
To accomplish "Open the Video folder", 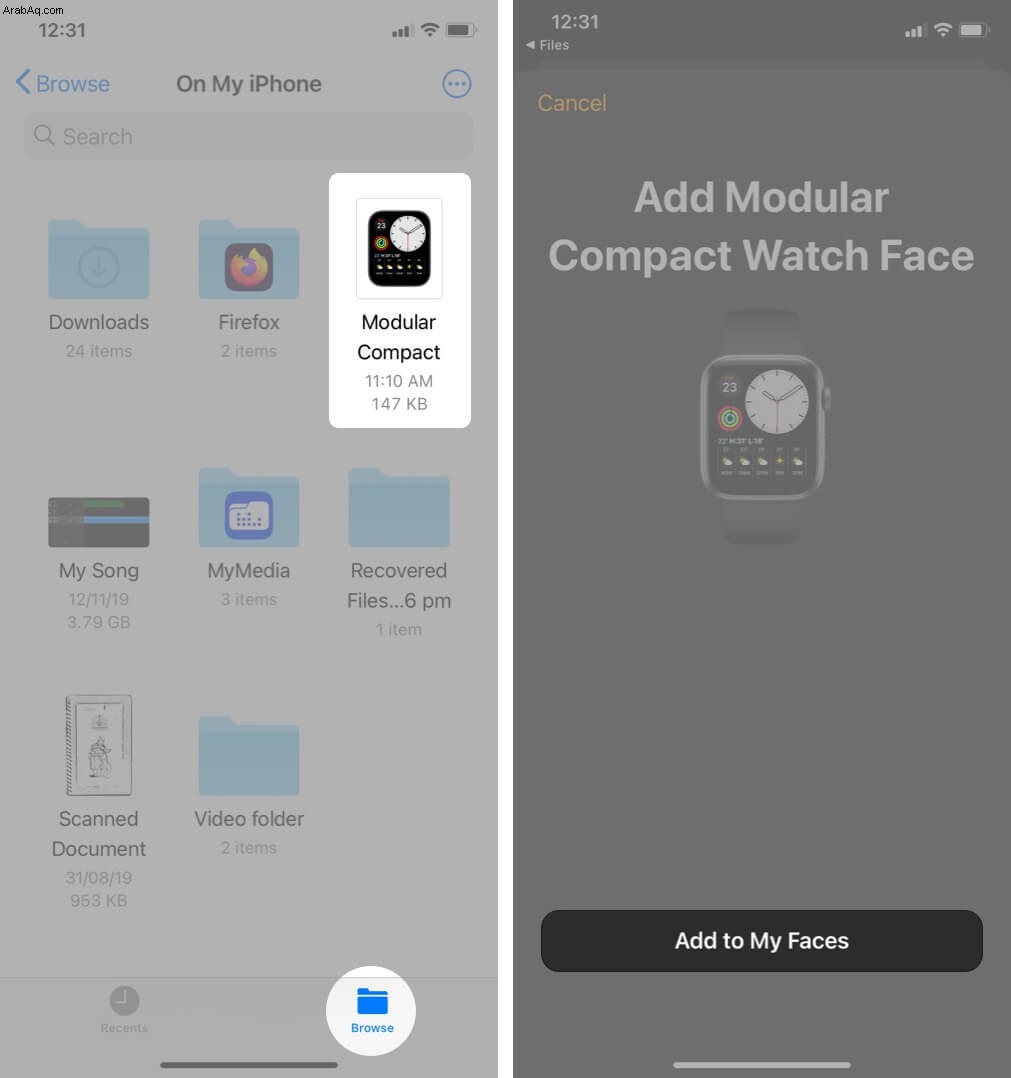I will pyautogui.click(x=248, y=757).
